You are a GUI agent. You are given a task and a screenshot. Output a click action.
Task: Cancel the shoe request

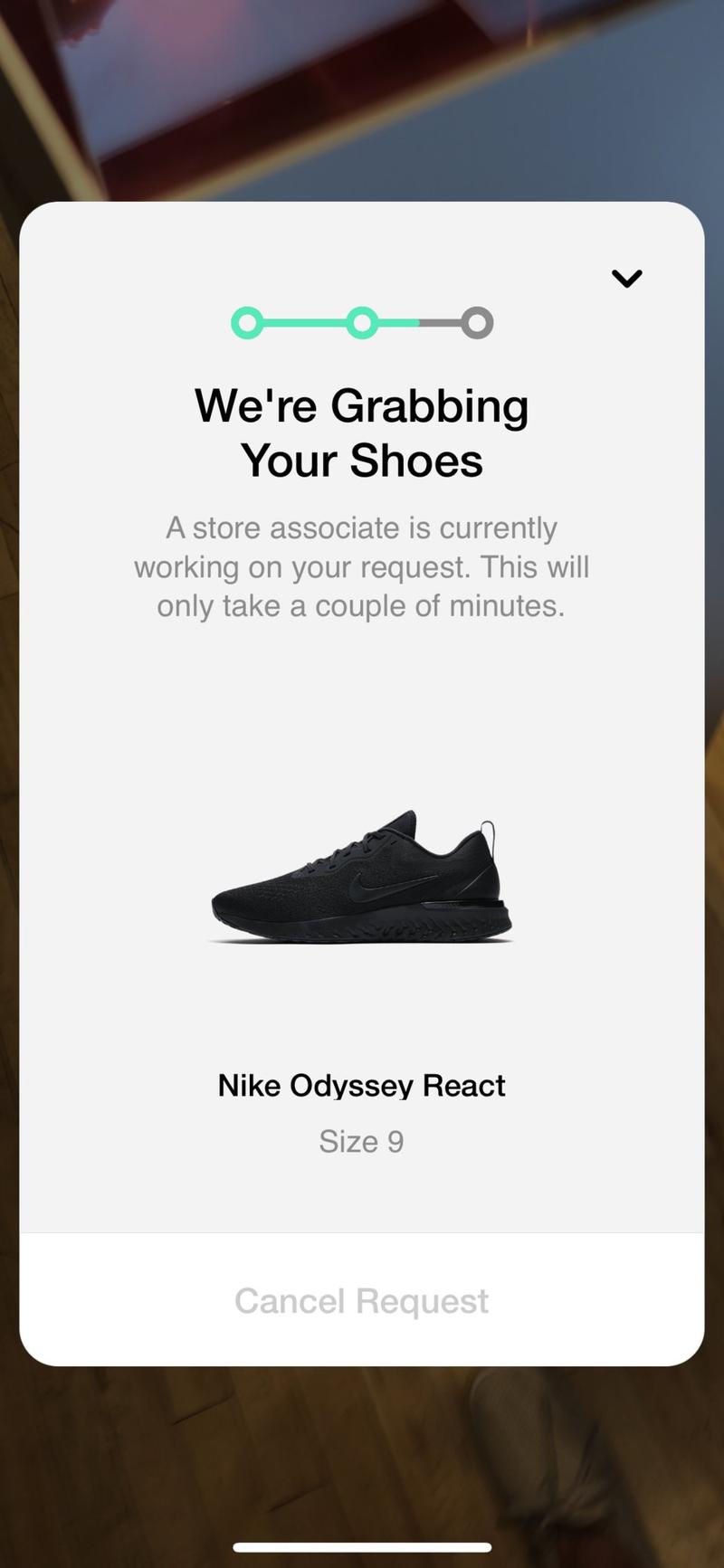[x=361, y=1301]
